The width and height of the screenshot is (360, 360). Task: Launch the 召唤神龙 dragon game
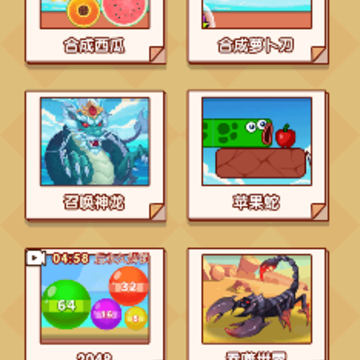coord(95,156)
